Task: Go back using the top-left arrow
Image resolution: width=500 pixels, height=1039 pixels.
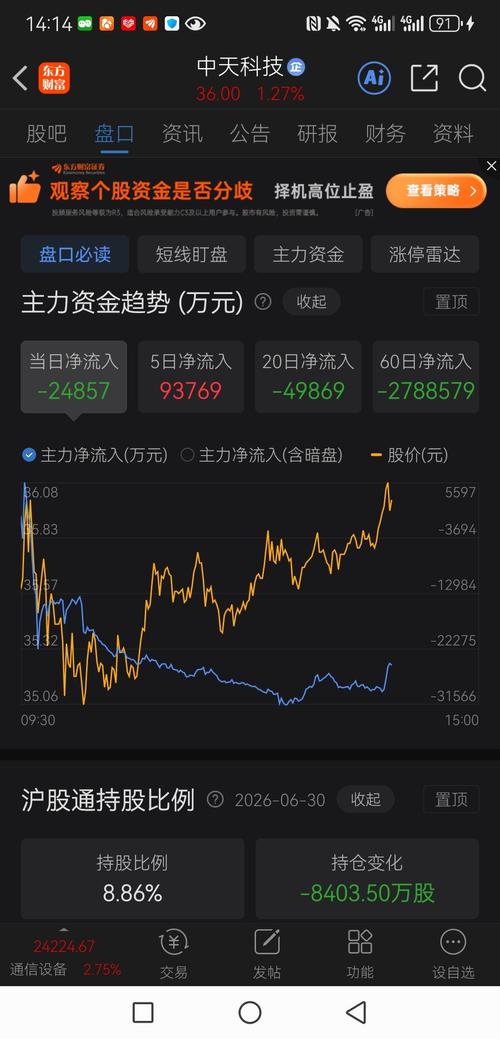Action: click(x=20, y=78)
